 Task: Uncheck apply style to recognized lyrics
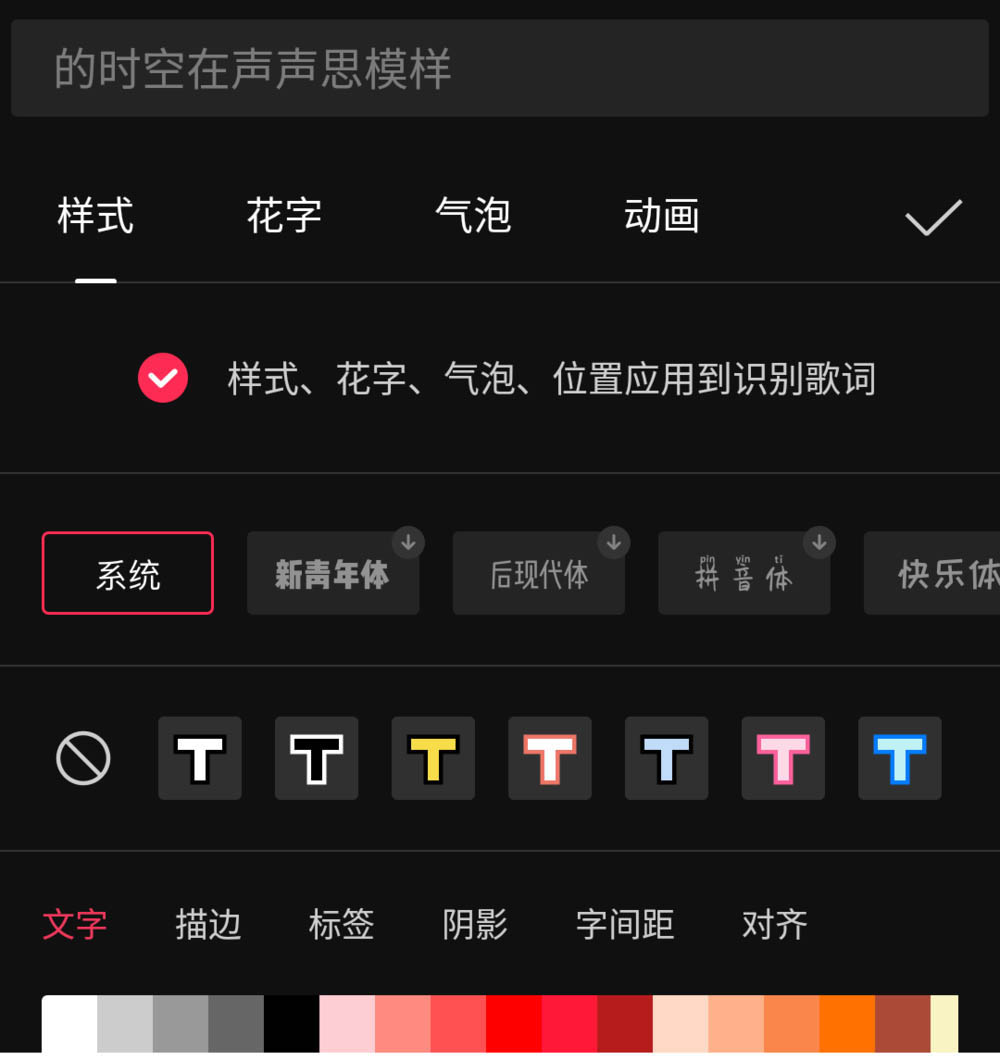click(x=163, y=379)
